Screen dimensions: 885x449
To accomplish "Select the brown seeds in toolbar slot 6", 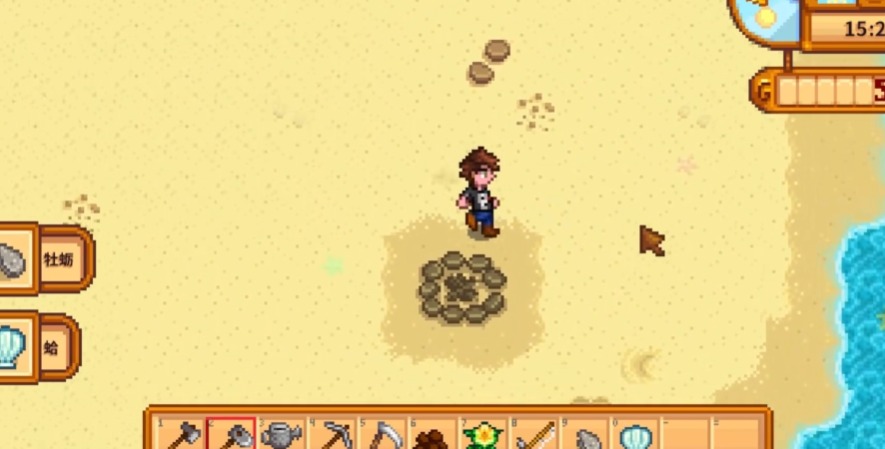I will [x=433, y=438].
